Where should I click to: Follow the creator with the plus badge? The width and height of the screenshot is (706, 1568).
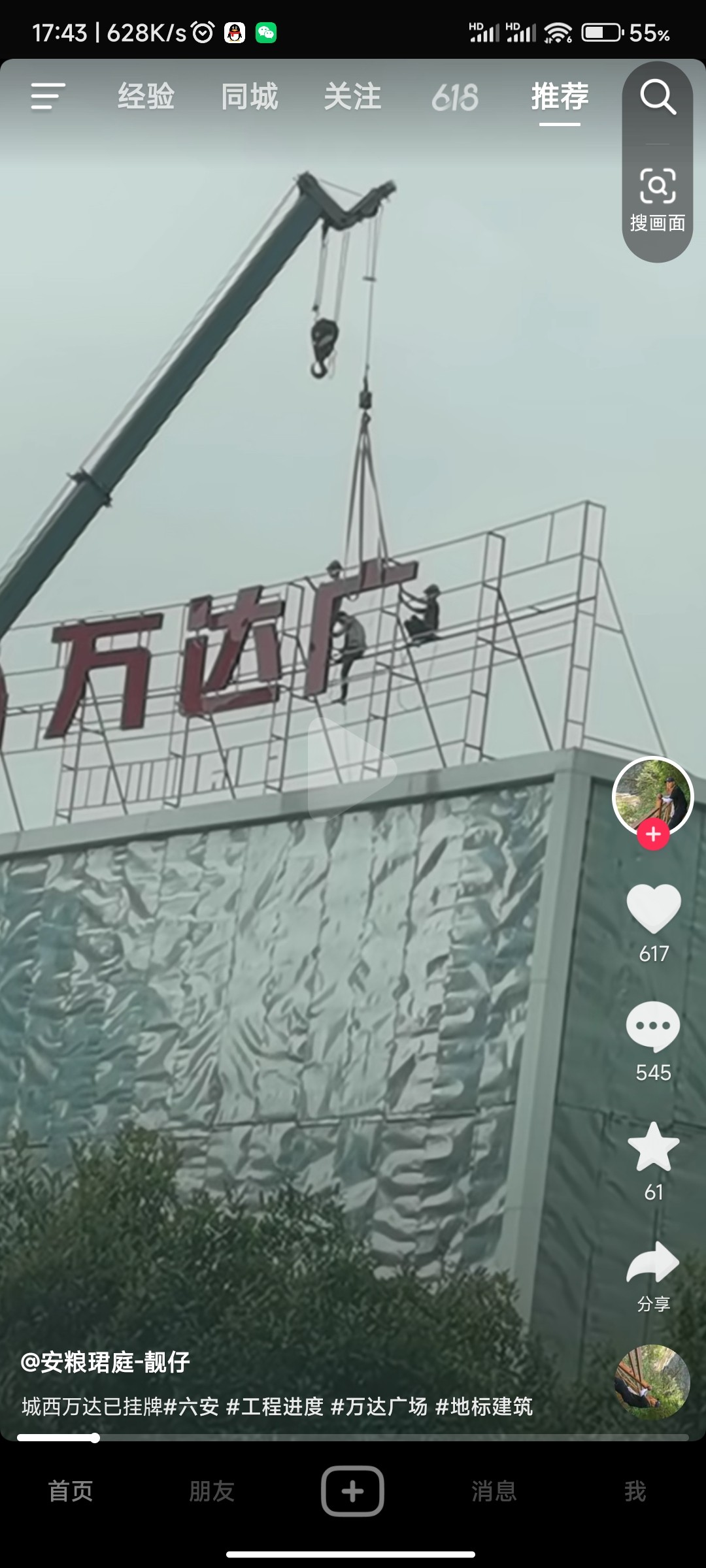pos(653,834)
